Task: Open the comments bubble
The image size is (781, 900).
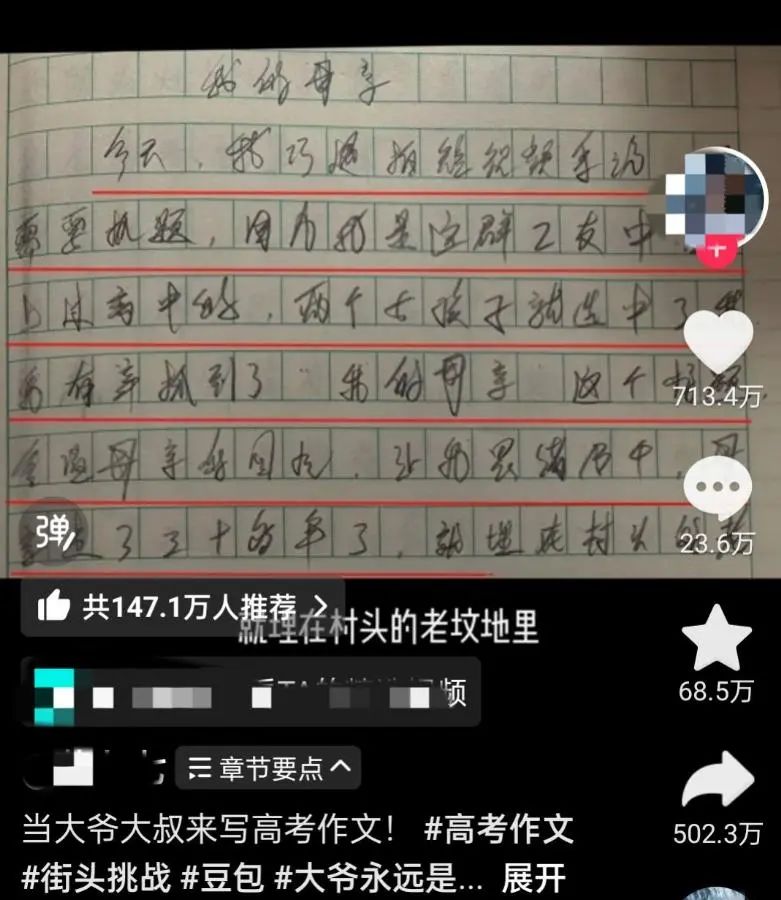Action: click(x=717, y=489)
